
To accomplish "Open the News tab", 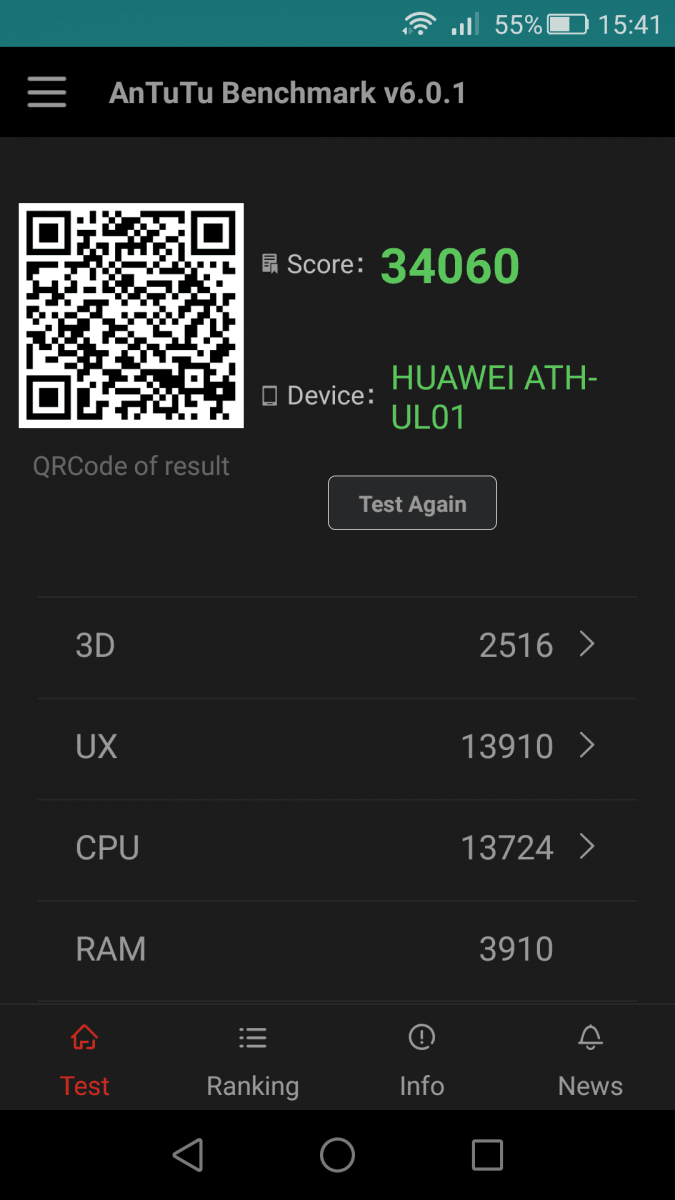I will click(590, 1060).
